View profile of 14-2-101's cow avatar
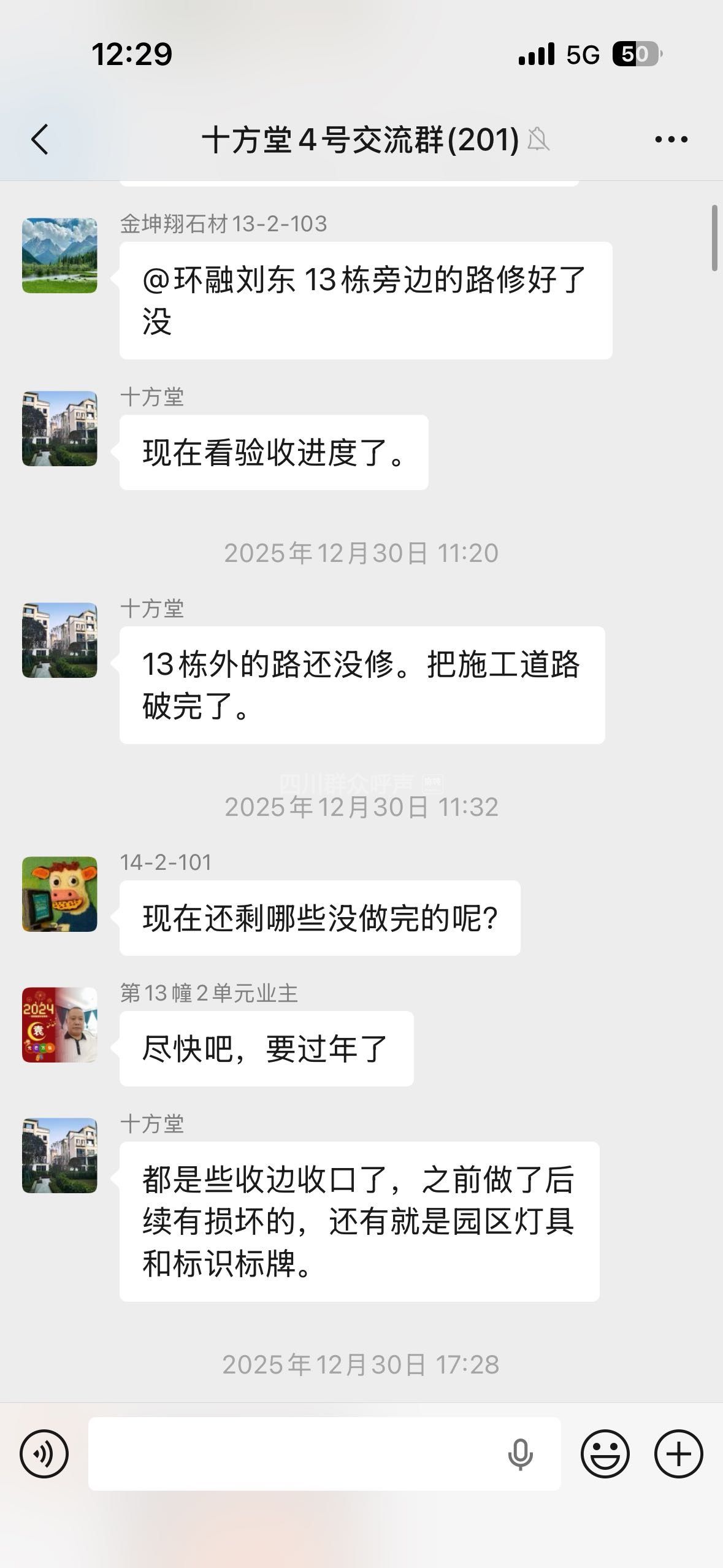The image size is (723, 1568). pos(59,894)
